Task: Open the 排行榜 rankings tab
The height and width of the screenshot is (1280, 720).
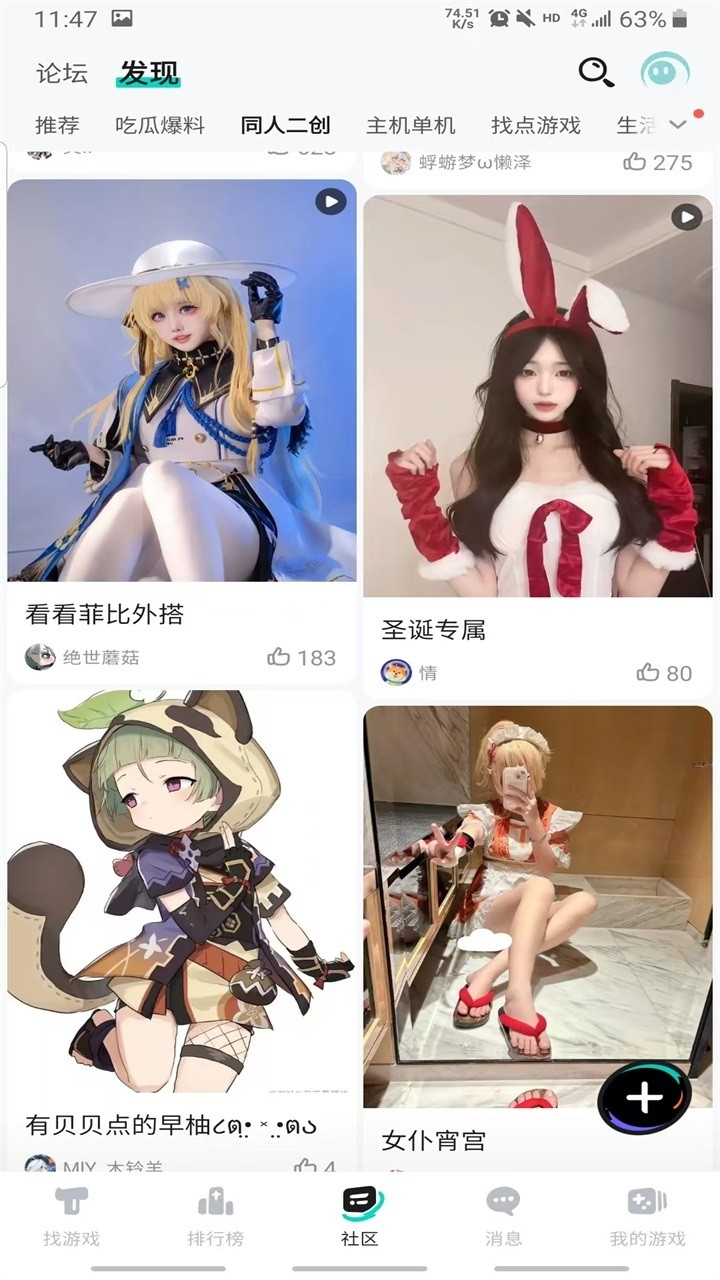Action: pos(216,1216)
